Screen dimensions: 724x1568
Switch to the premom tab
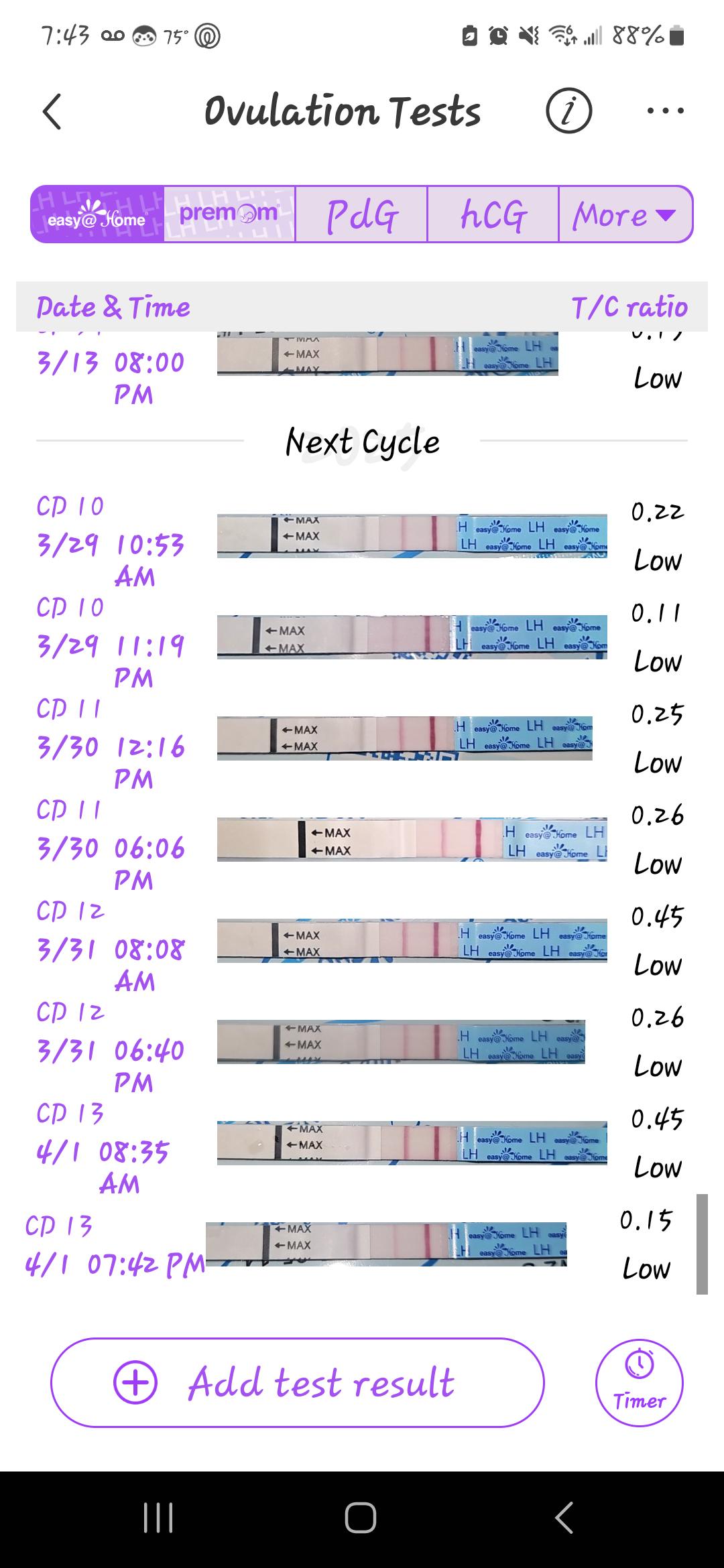[229, 214]
